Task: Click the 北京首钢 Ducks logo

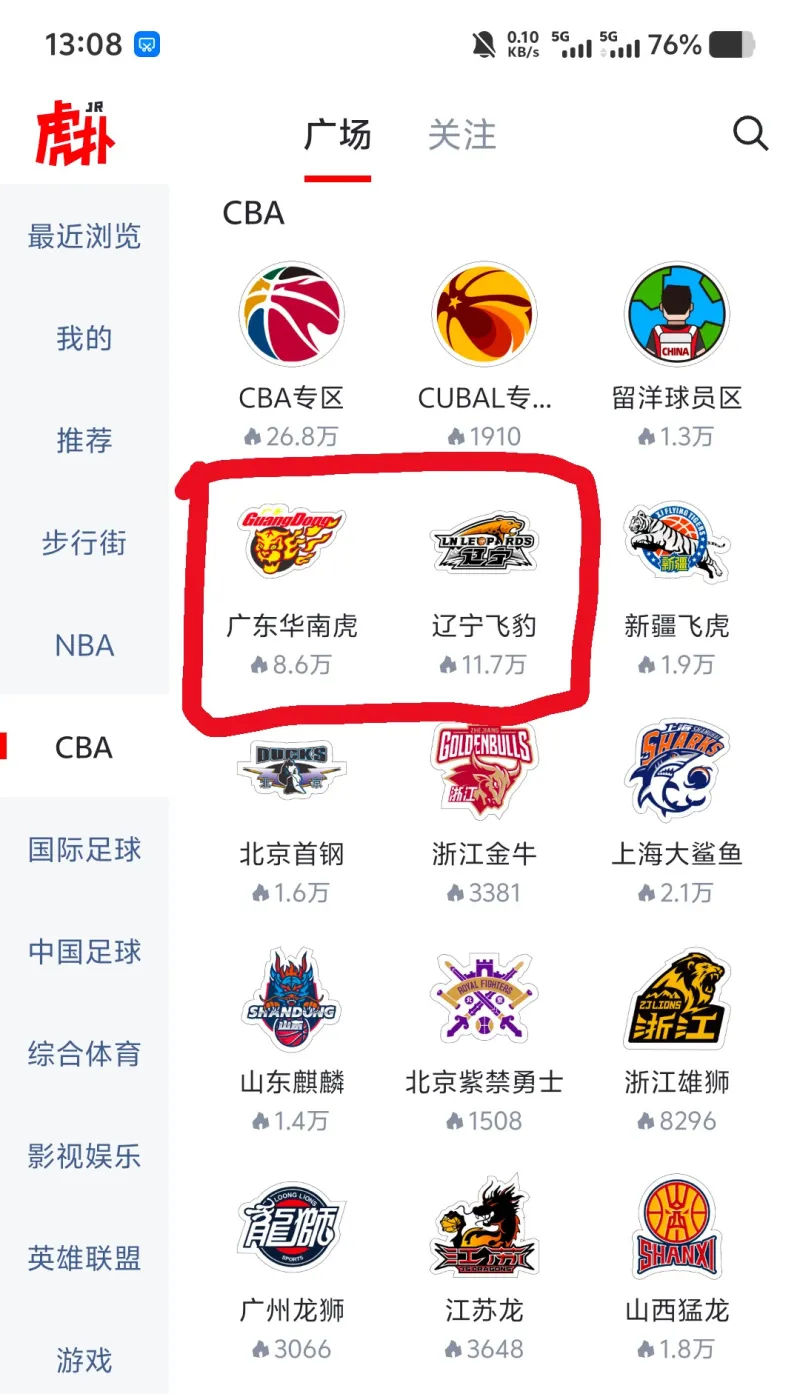Action: pyautogui.click(x=292, y=770)
